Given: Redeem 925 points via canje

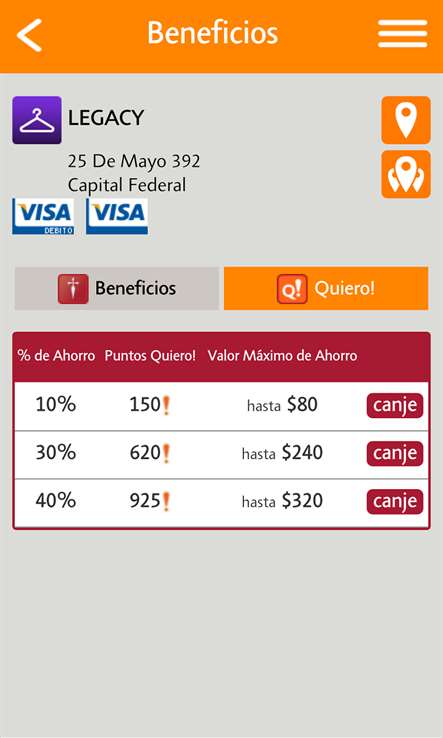Looking at the screenshot, I should [x=395, y=501].
